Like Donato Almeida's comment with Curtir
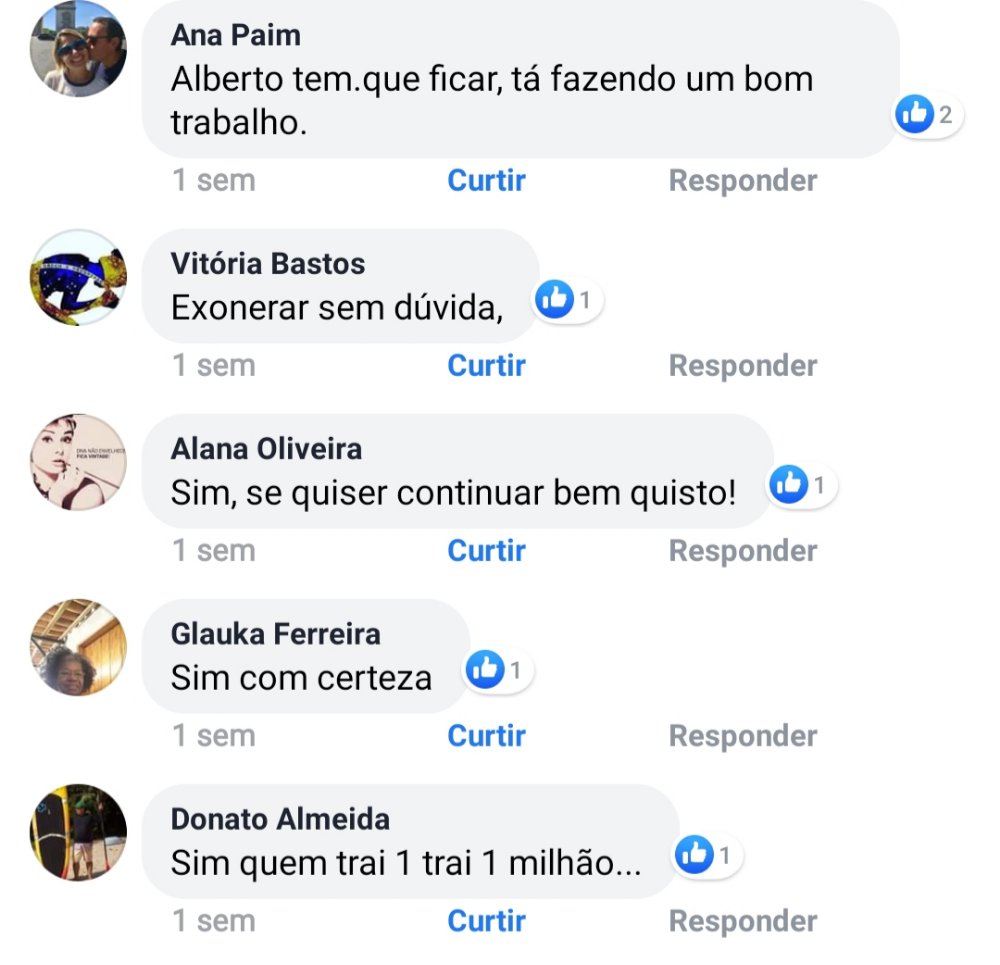The image size is (1000, 965). pos(486,921)
